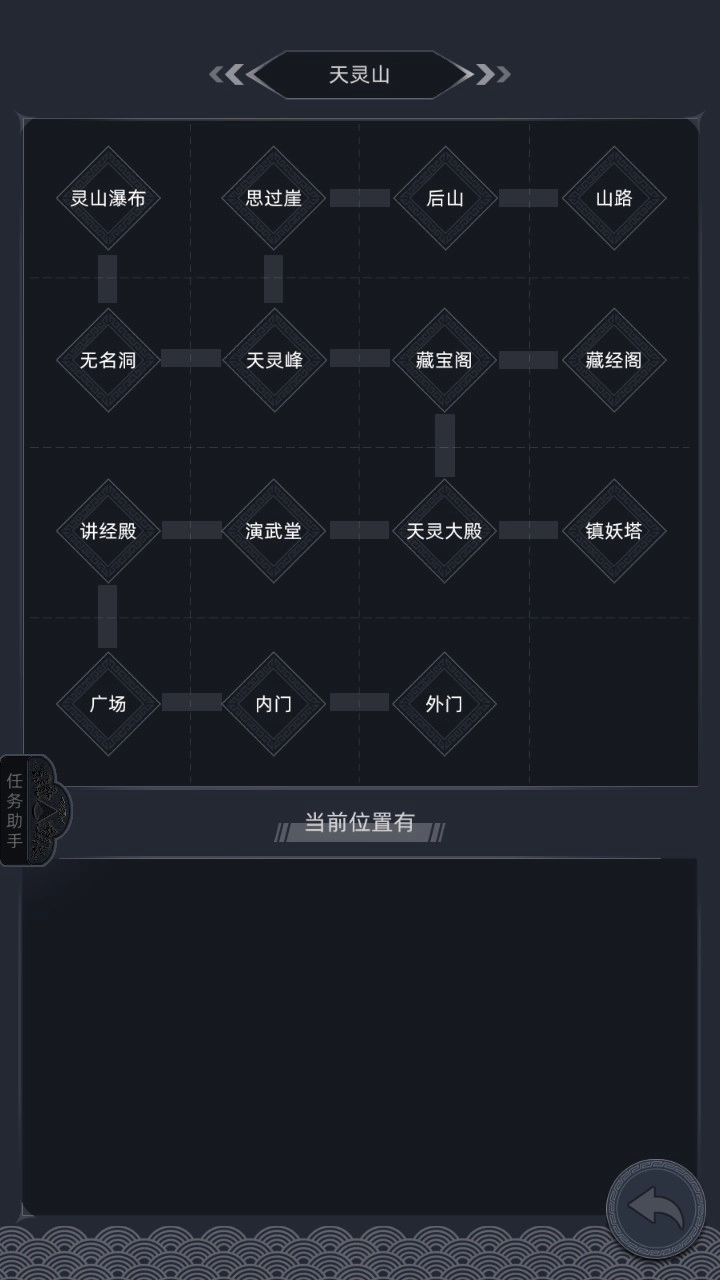
Task: Switch to next map with right arrows
Action: 492,74
